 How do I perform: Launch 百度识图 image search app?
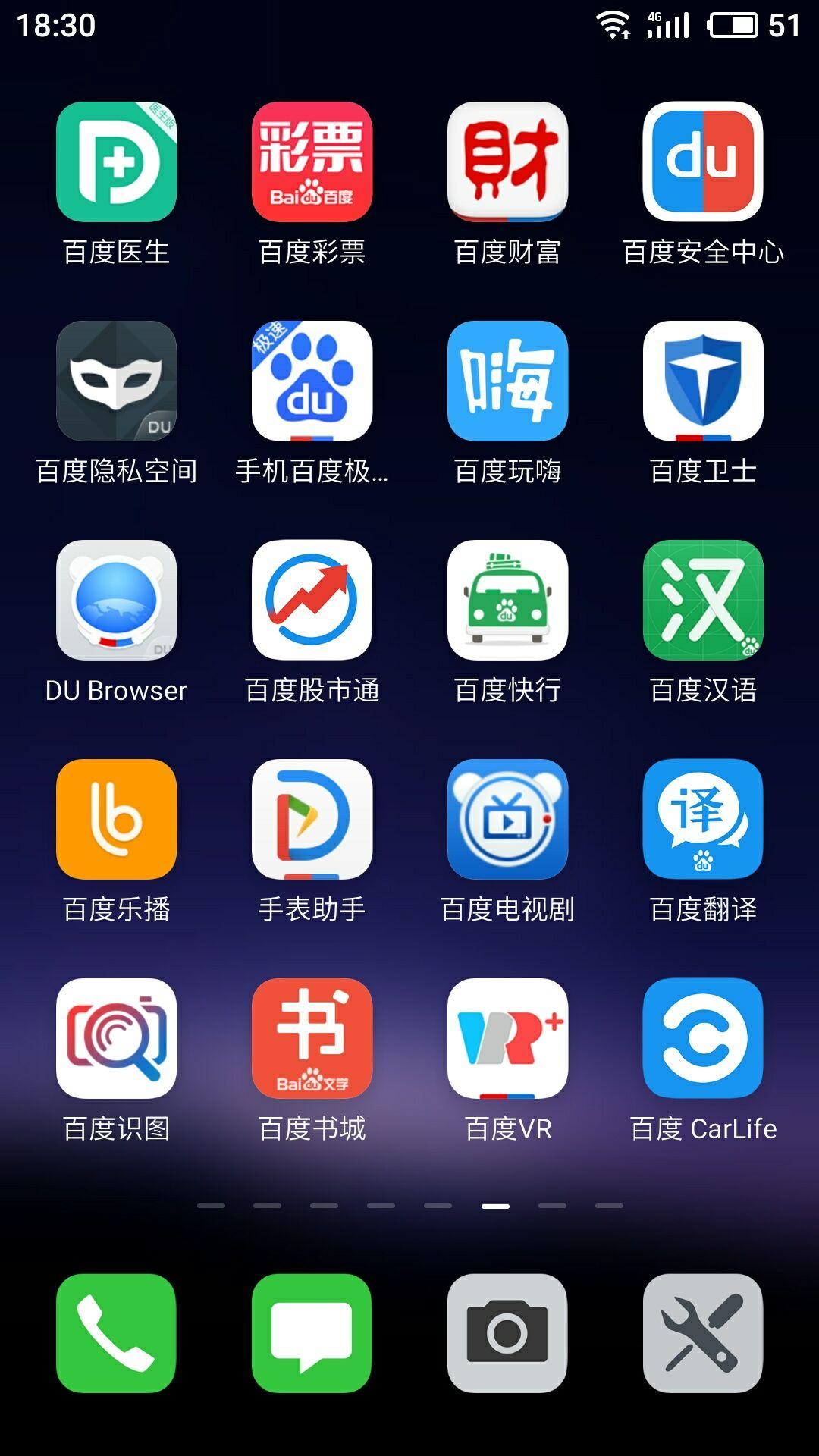pyautogui.click(x=117, y=1039)
